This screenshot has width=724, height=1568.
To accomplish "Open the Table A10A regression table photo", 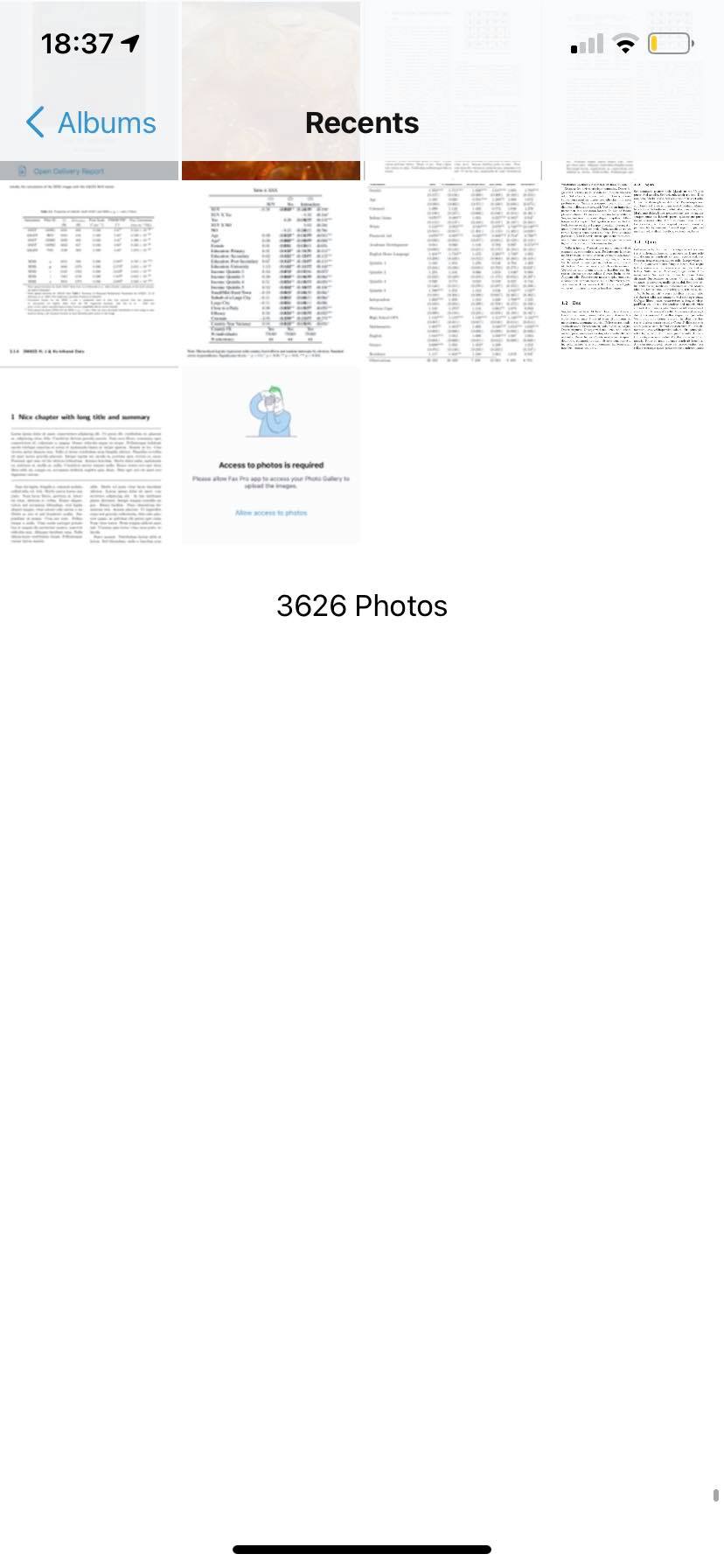I will coord(271,273).
